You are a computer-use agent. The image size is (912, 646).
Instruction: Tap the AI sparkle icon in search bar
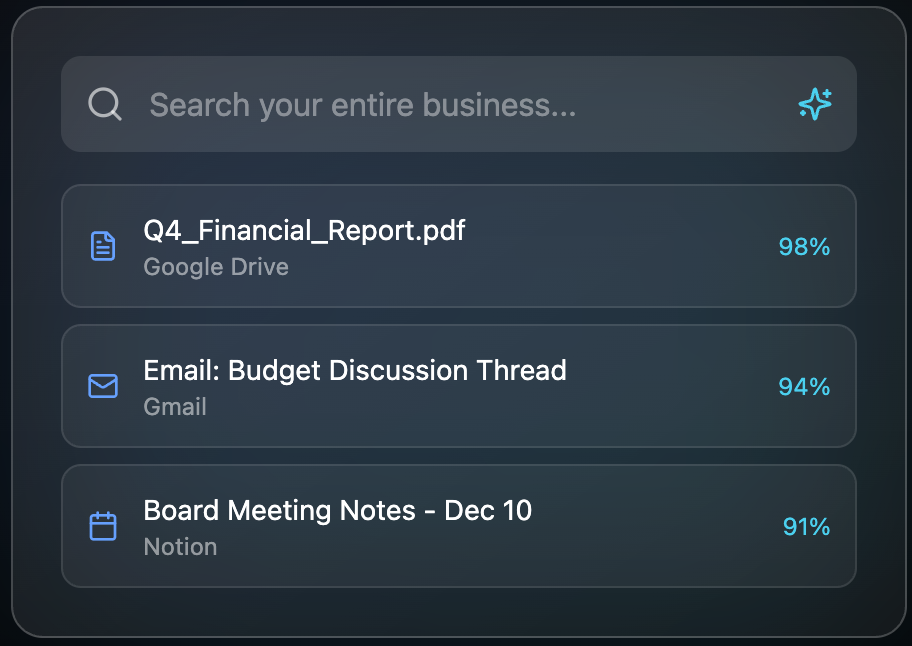[x=815, y=104]
